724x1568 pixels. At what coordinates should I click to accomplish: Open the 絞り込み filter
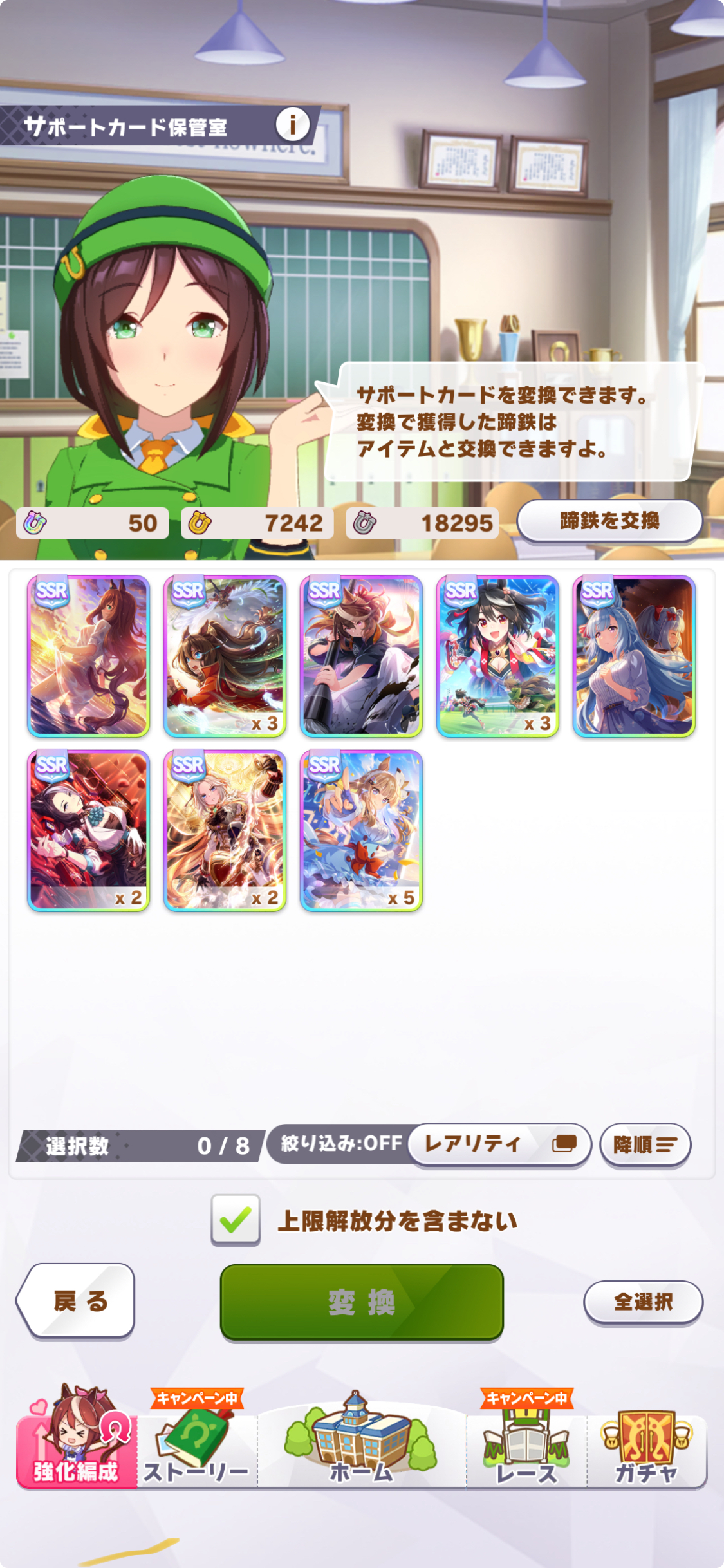(340, 1144)
